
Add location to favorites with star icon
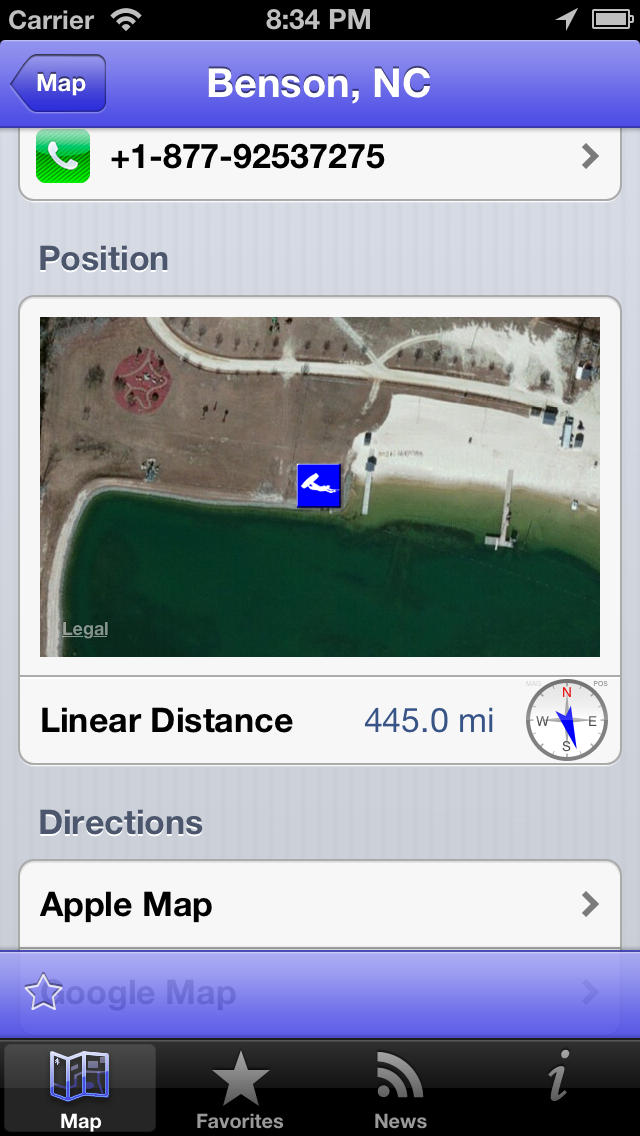point(43,993)
